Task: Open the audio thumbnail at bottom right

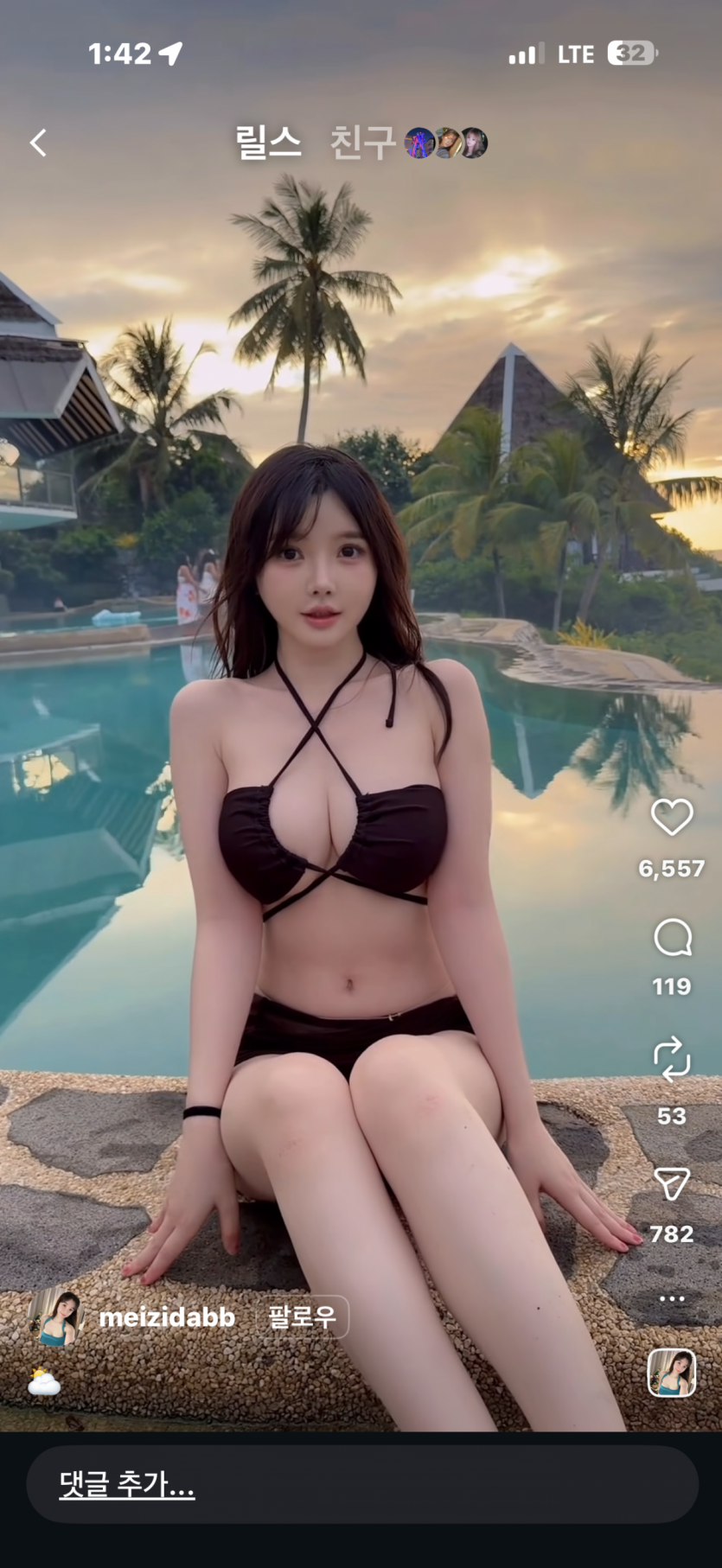Action: 672,1373
